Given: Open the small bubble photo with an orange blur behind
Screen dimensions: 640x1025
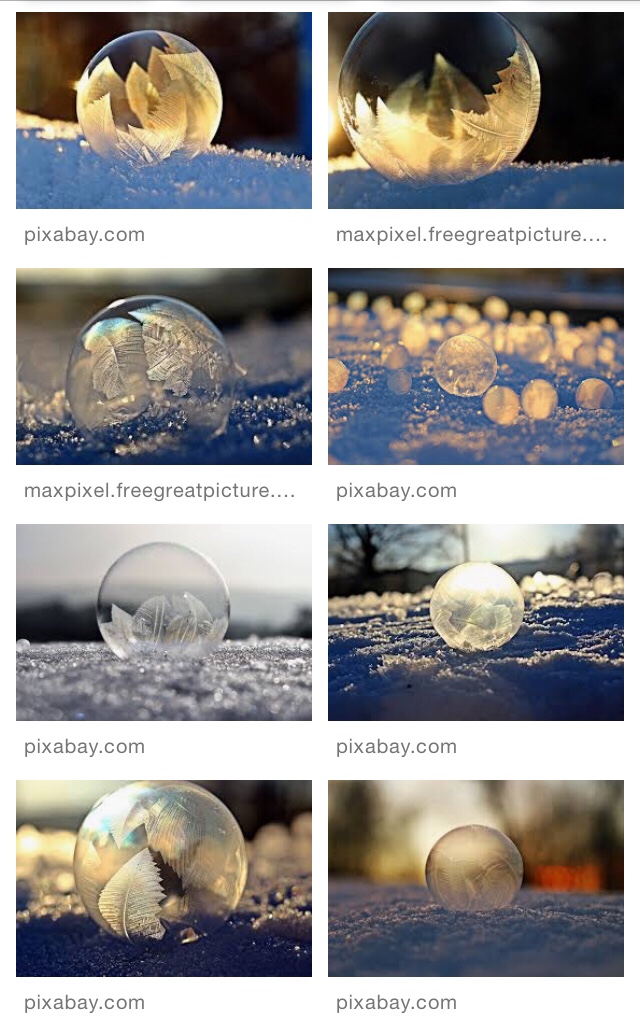Looking at the screenshot, I should pyautogui.click(x=475, y=878).
